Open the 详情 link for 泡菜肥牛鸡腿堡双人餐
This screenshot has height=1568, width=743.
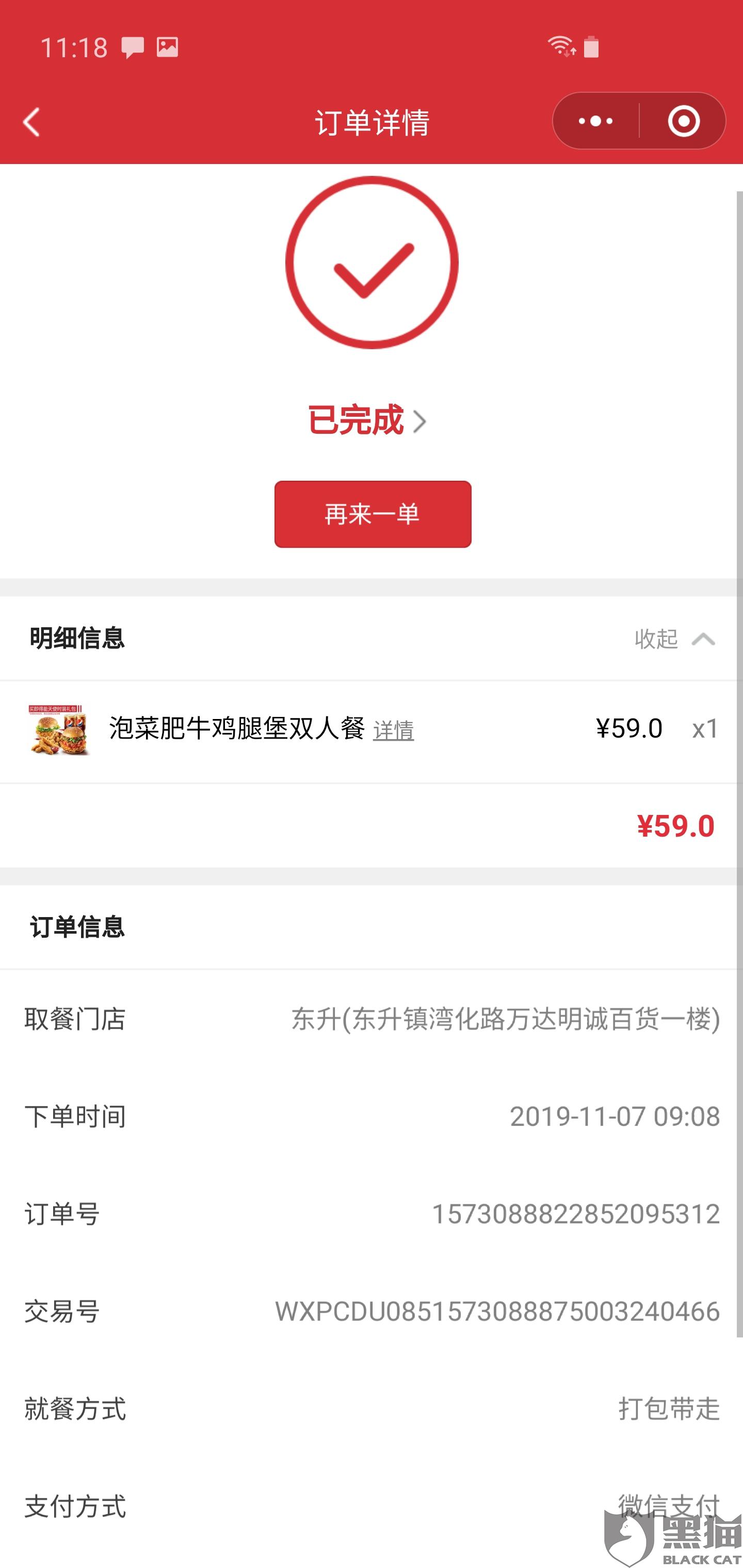point(393,730)
